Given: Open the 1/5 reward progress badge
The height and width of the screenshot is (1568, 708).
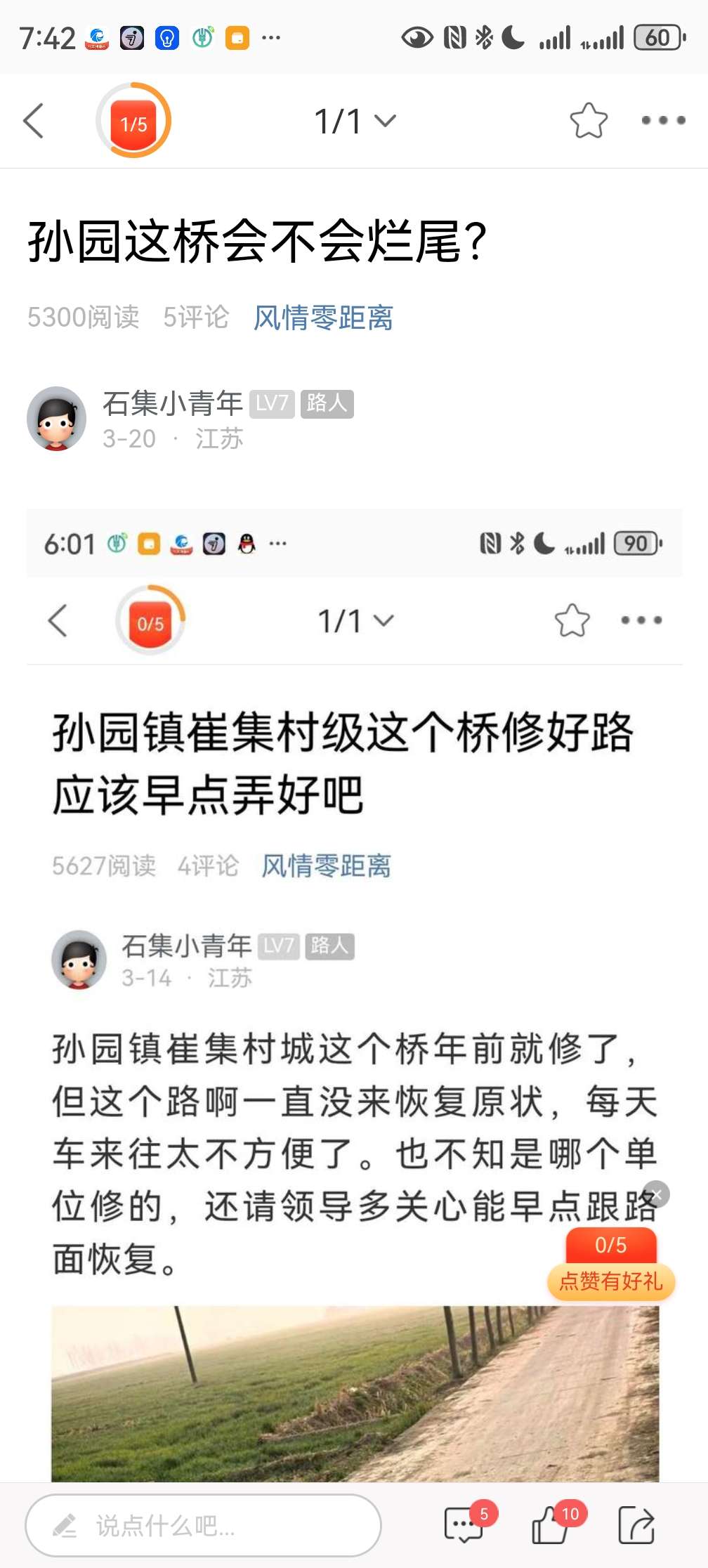Looking at the screenshot, I should (x=133, y=121).
